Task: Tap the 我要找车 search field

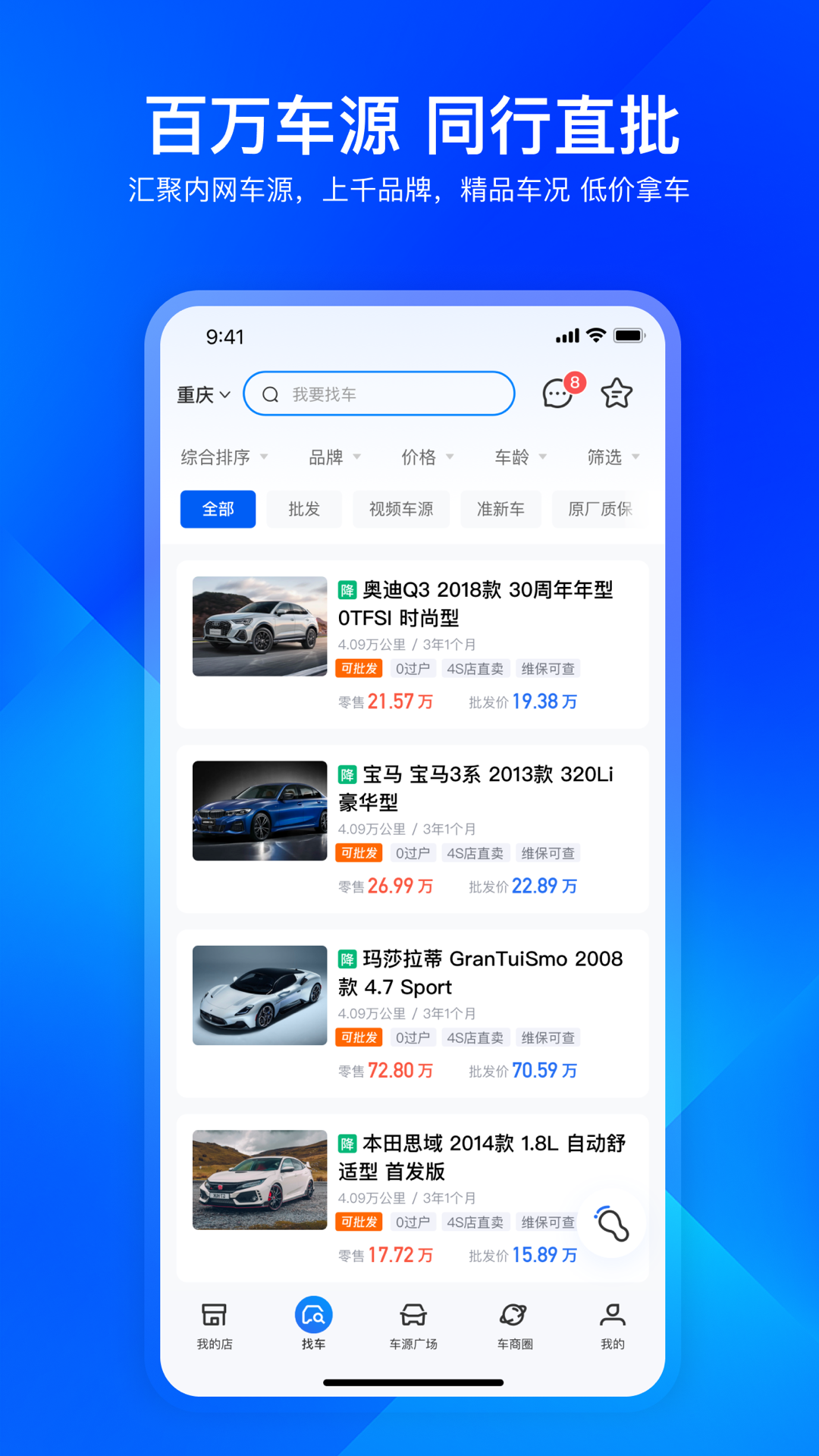Action: 378,394
